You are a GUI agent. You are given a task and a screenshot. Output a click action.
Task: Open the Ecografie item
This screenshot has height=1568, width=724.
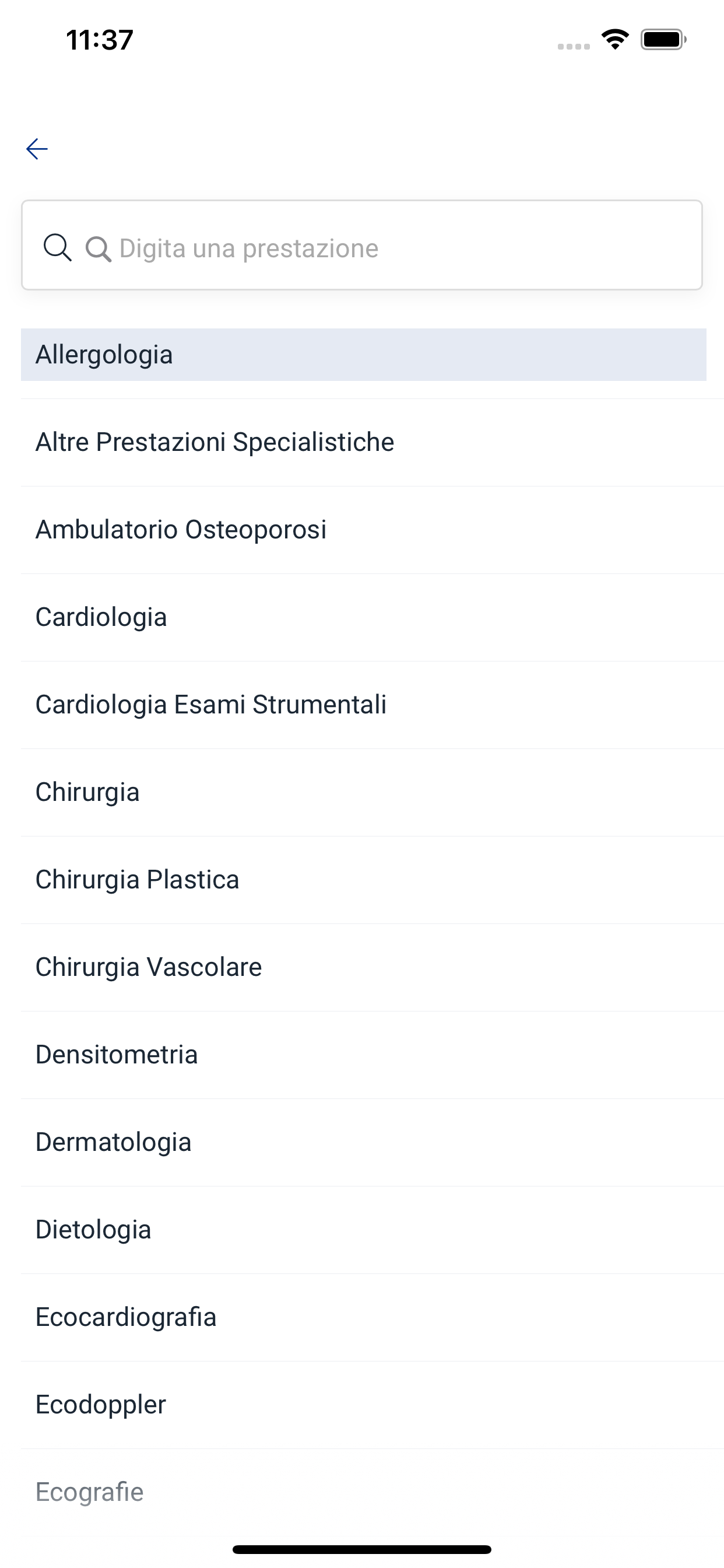click(x=372, y=1493)
